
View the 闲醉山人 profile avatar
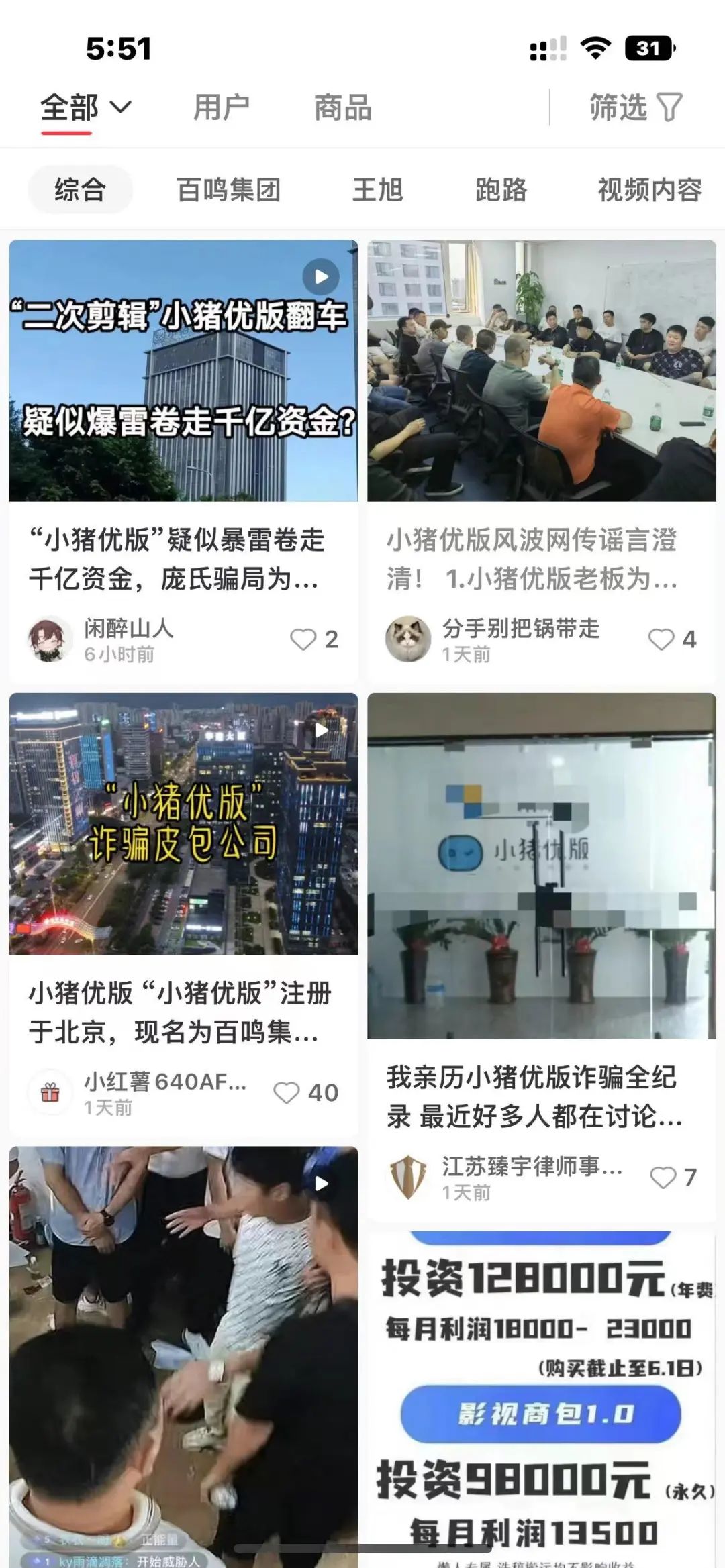click(x=50, y=639)
